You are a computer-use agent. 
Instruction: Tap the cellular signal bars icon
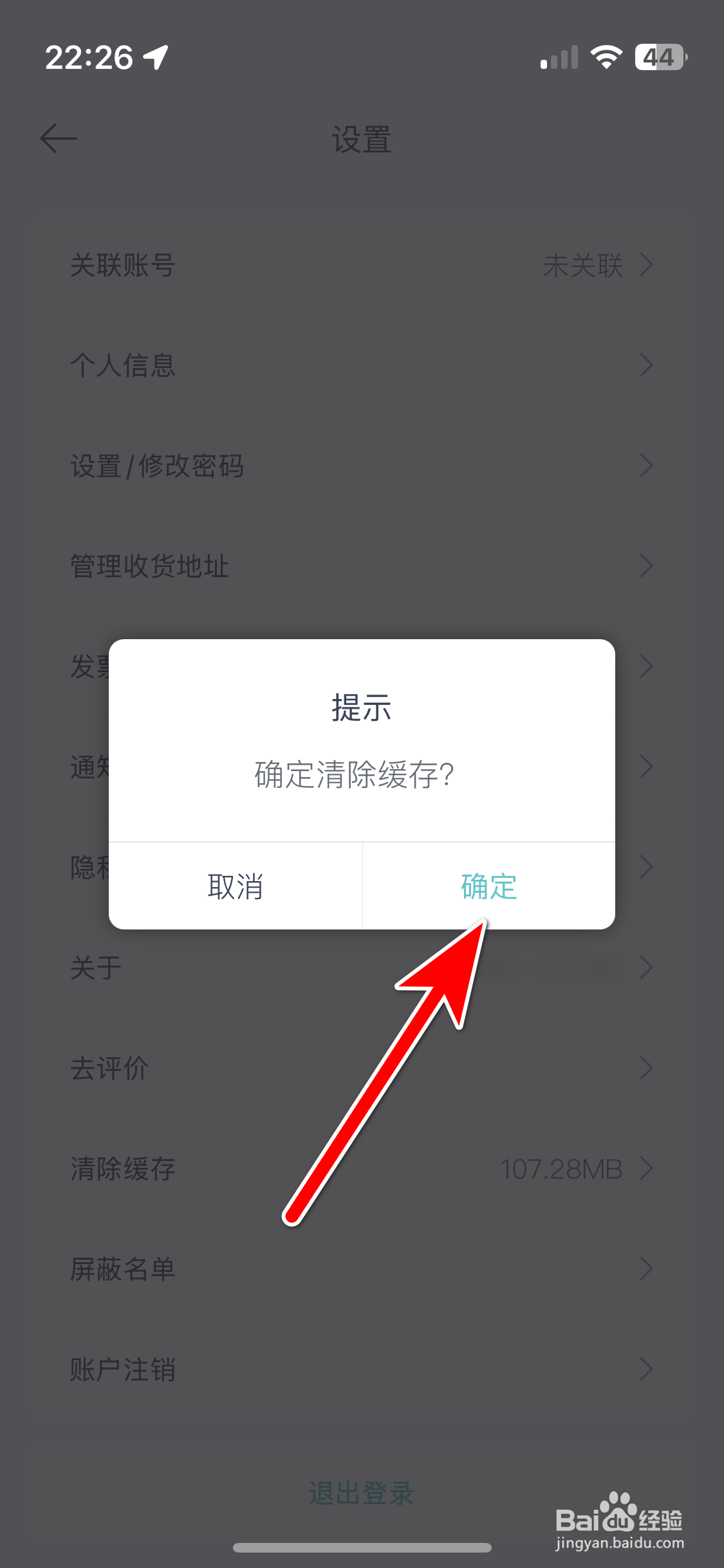(559, 57)
